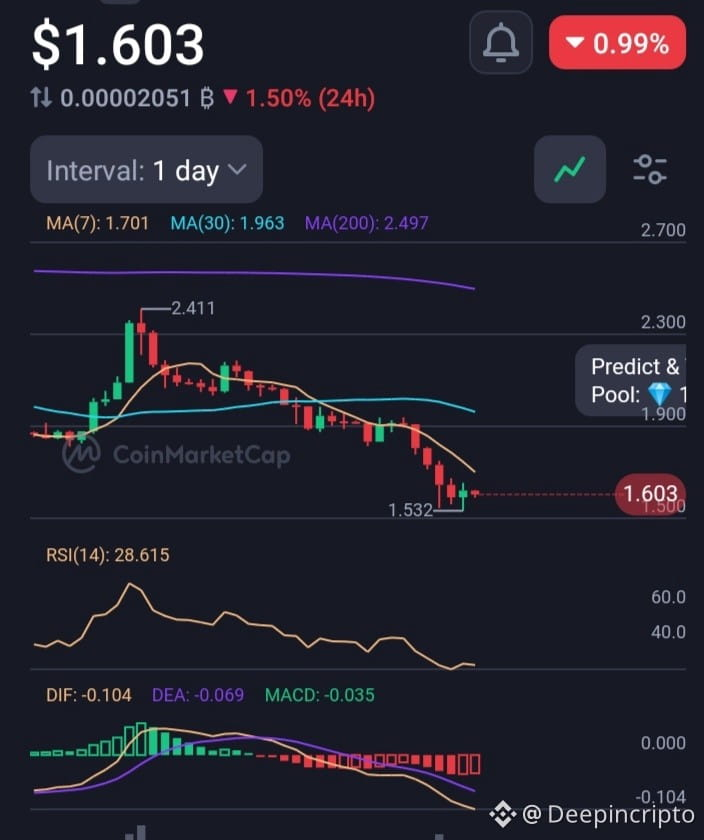Viewport: 704px width, 840px height.
Task: Switch to the line chart view
Action: pyautogui.click(x=569, y=170)
